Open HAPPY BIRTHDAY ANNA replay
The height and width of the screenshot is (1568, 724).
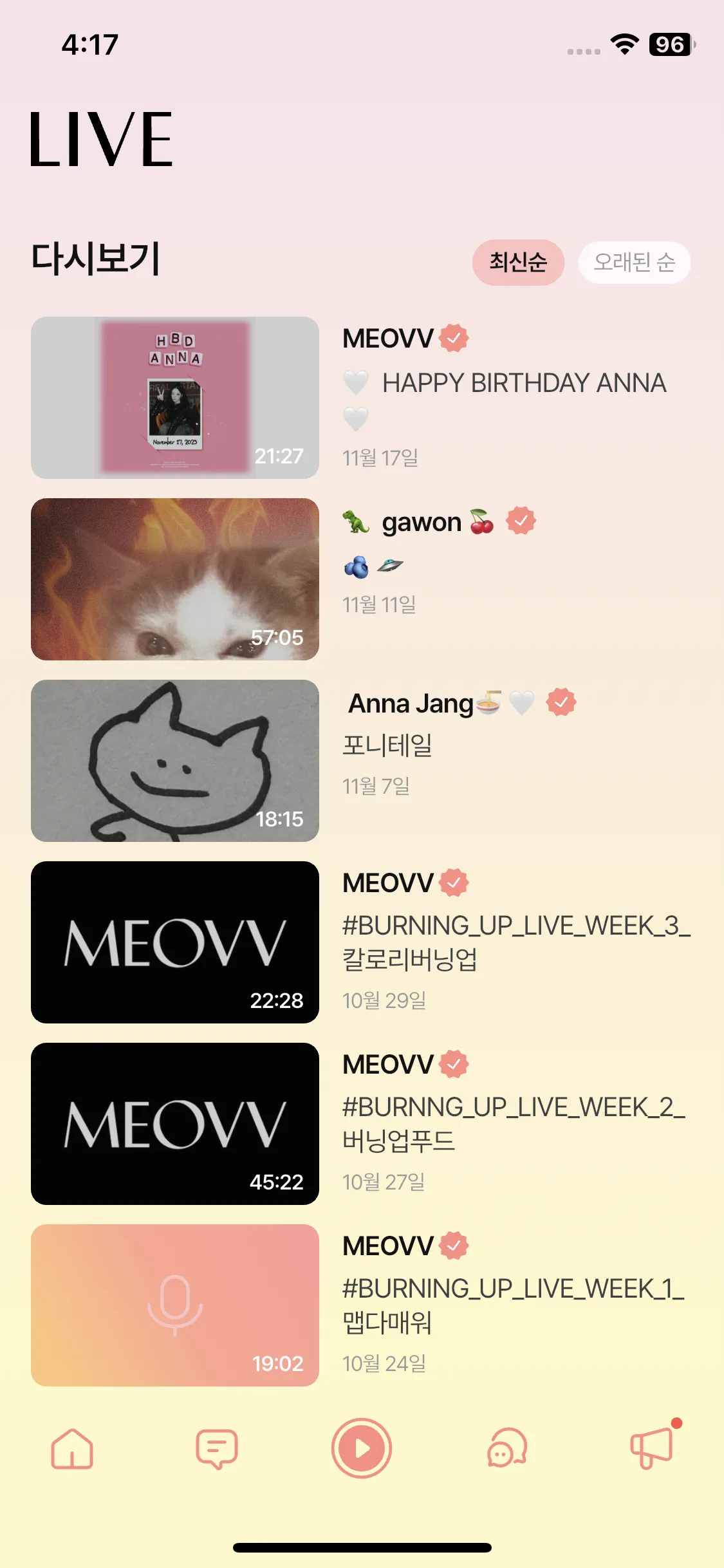[175, 398]
